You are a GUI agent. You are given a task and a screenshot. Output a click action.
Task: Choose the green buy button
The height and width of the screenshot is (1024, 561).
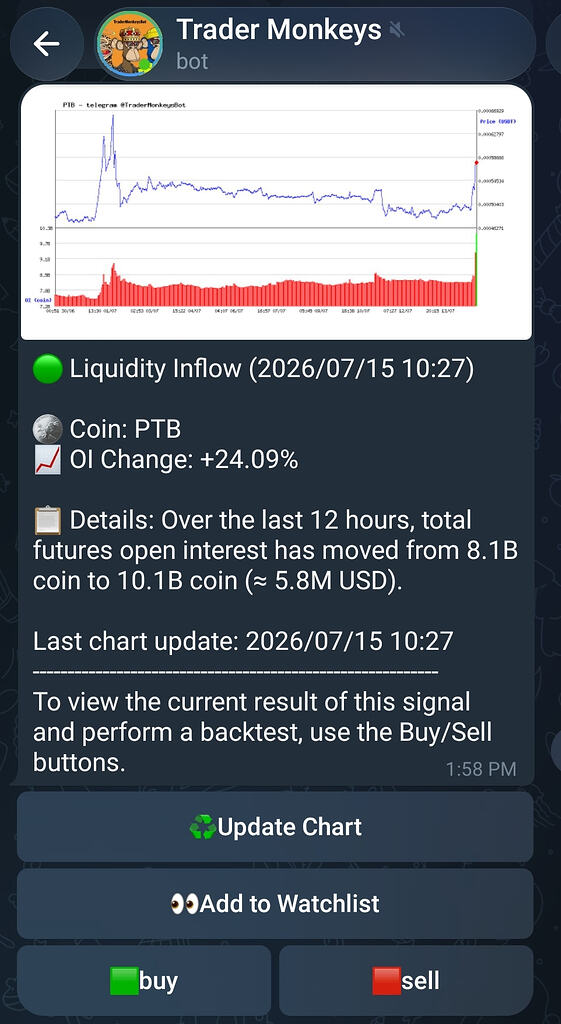(x=144, y=981)
